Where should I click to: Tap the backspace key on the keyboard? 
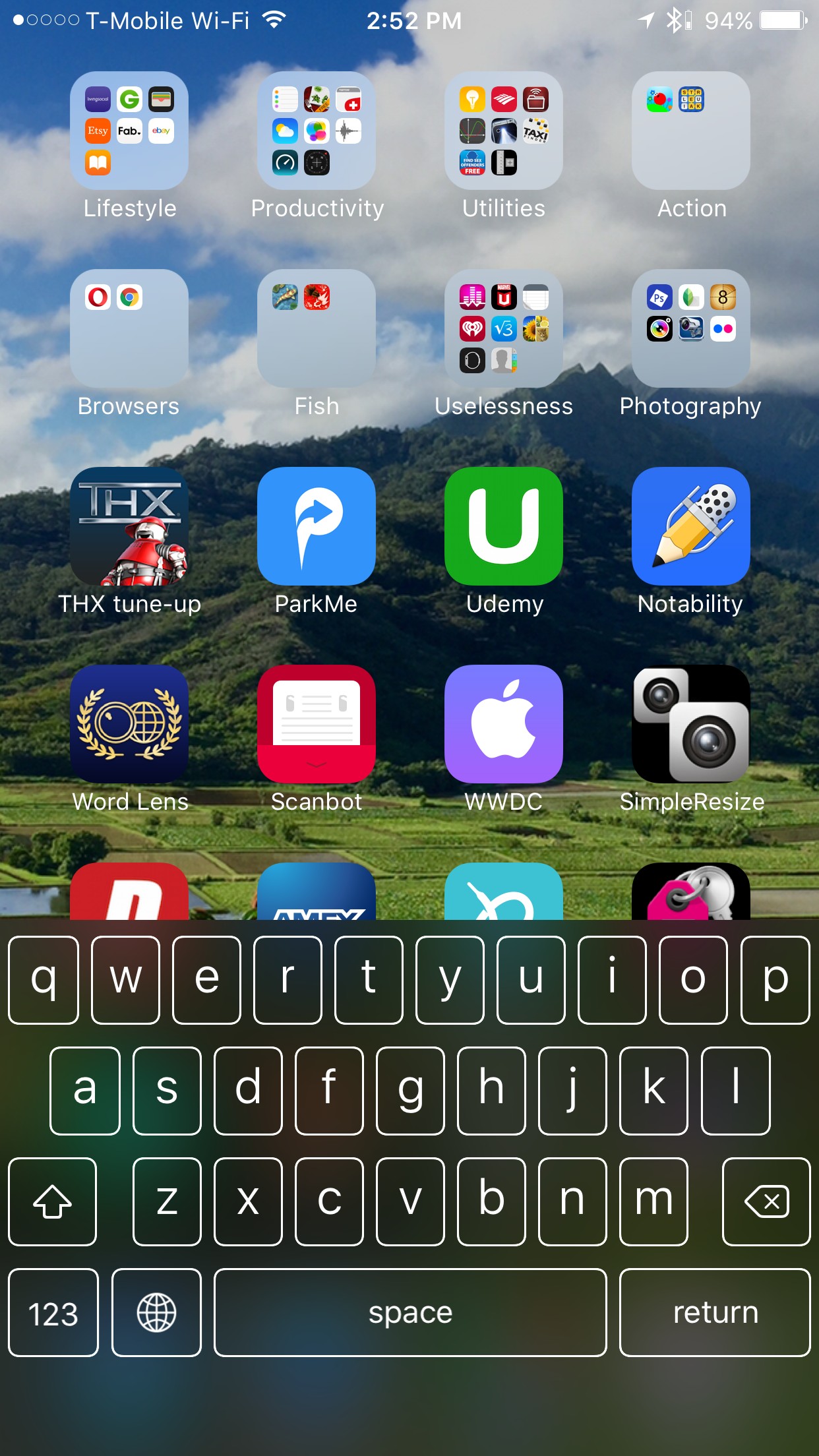pyautogui.click(x=766, y=1201)
